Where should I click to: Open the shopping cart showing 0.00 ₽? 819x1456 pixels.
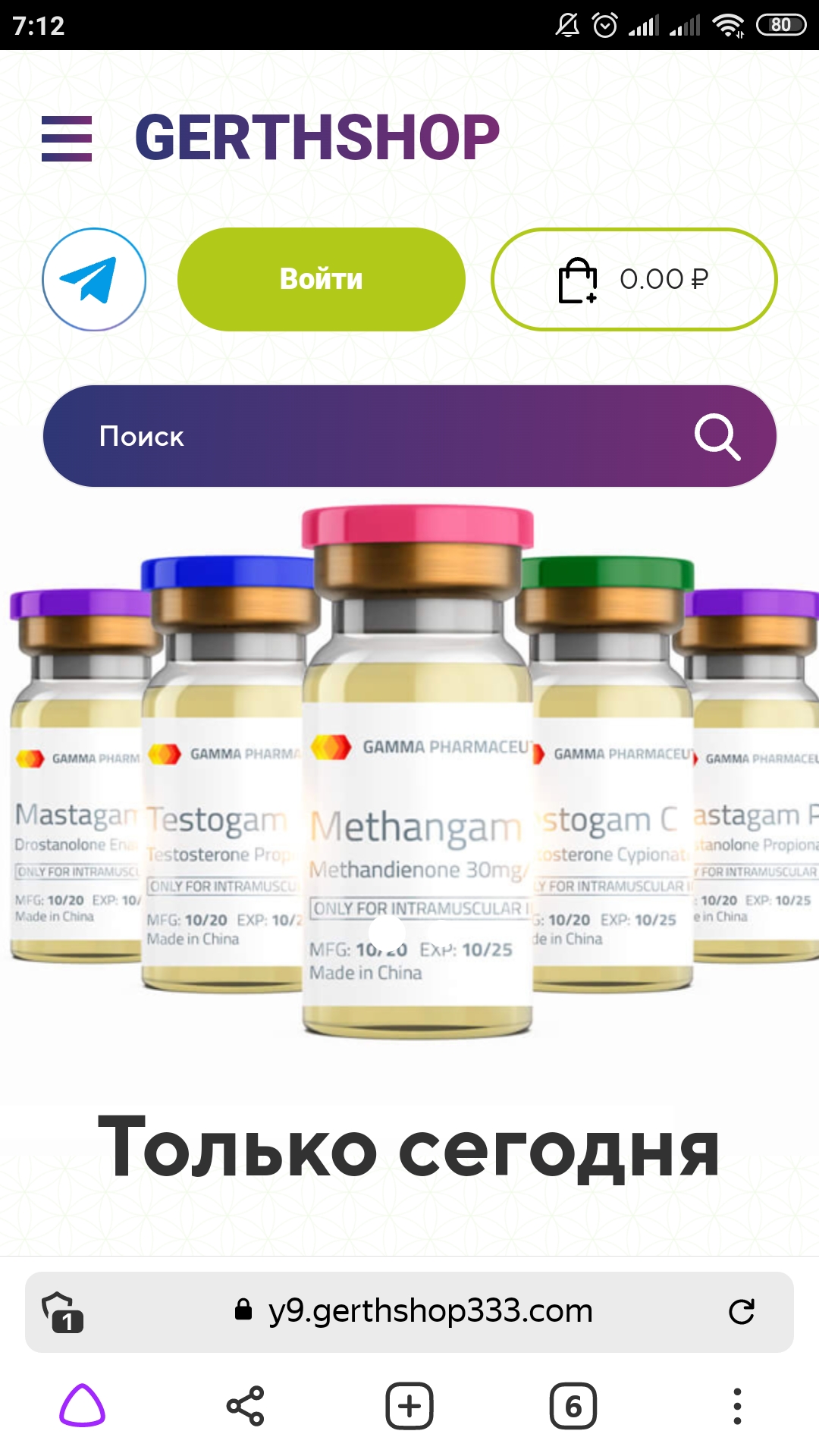pyautogui.click(x=634, y=279)
